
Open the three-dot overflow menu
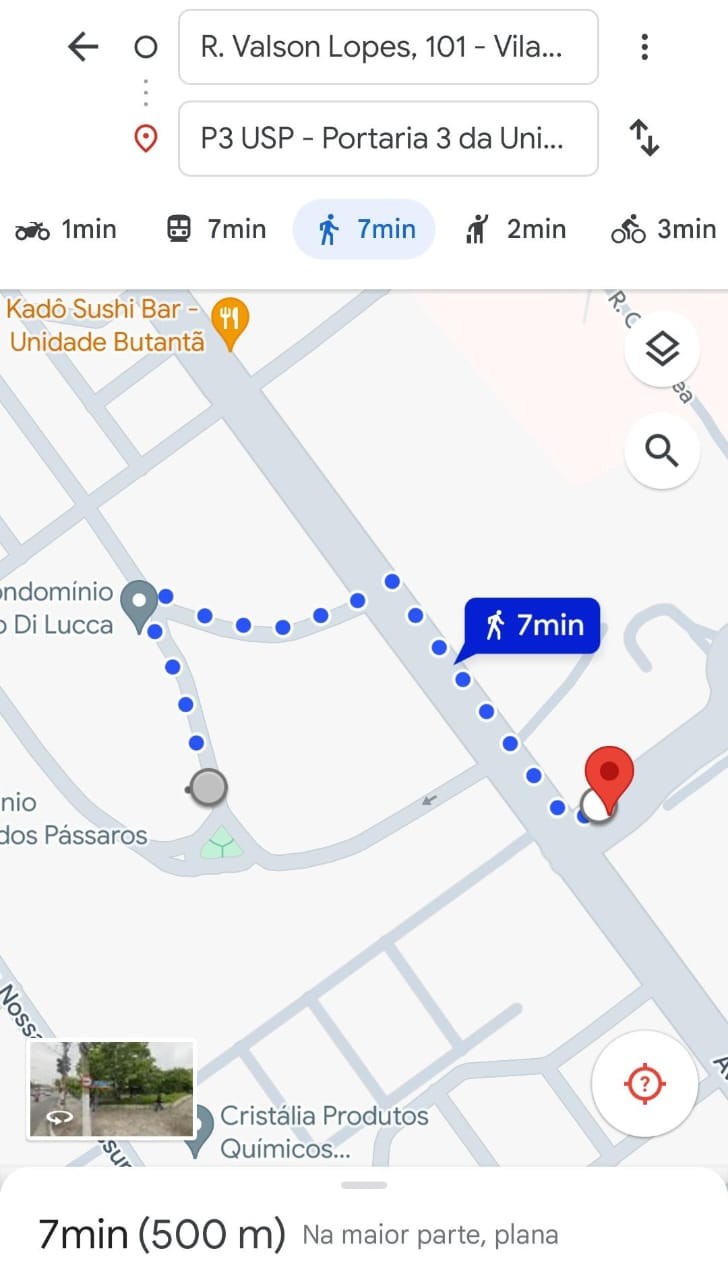645,47
